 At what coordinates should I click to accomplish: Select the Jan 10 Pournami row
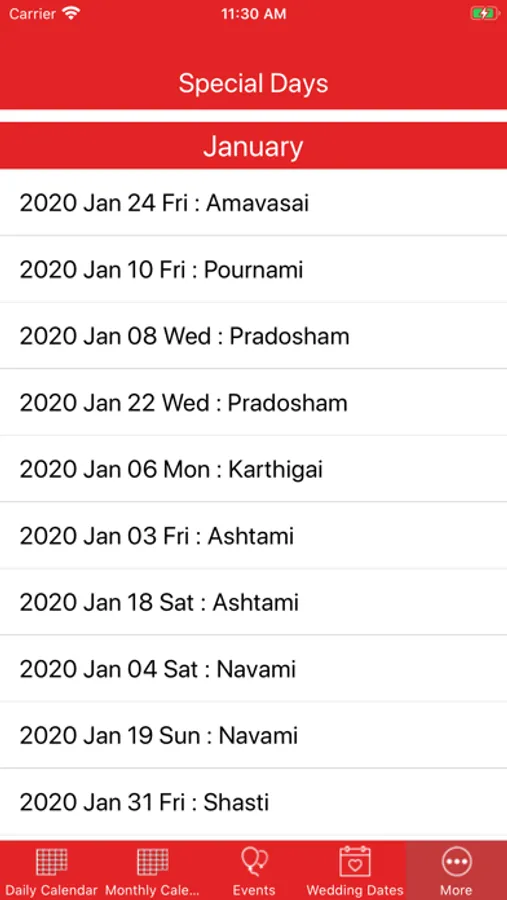[253, 269]
